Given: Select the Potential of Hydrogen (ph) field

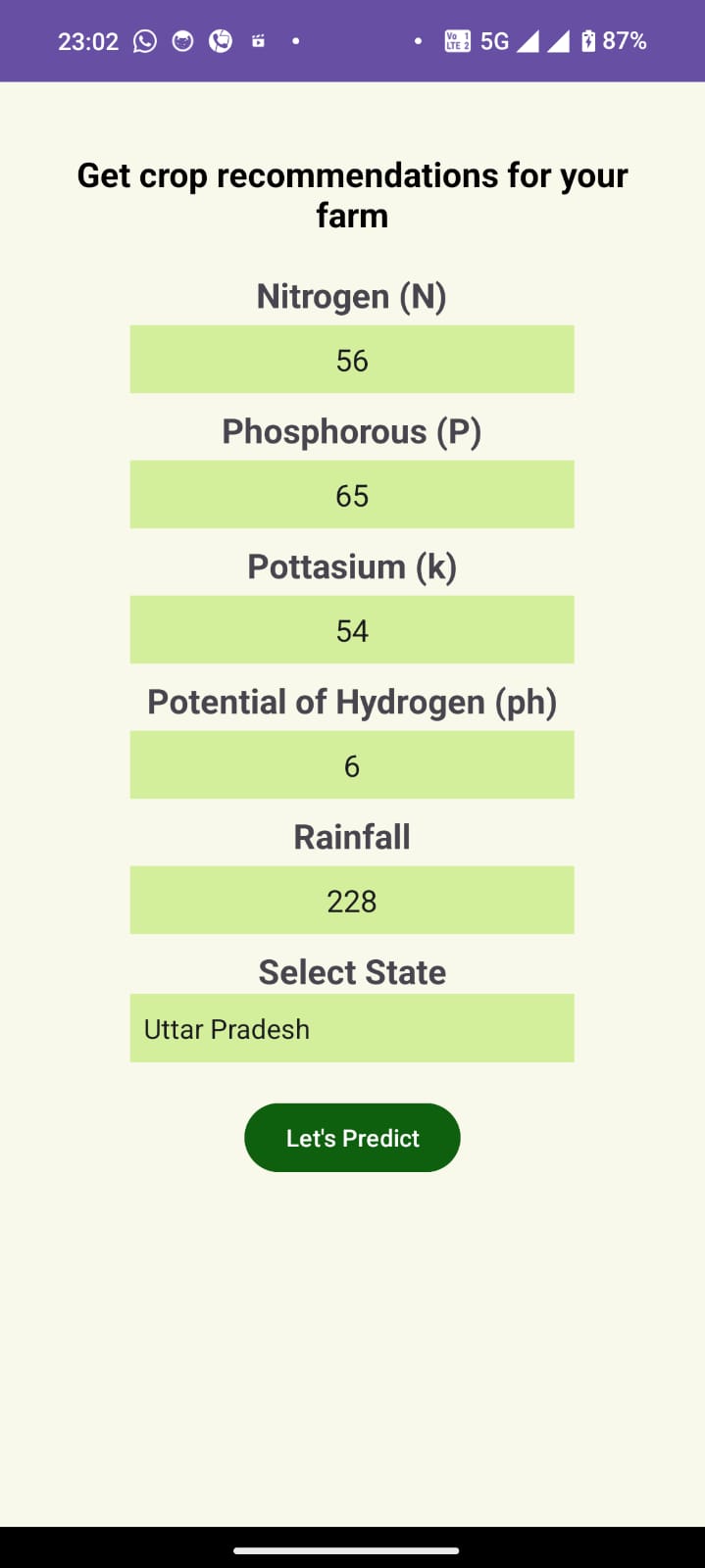Looking at the screenshot, I should [352, 765].
